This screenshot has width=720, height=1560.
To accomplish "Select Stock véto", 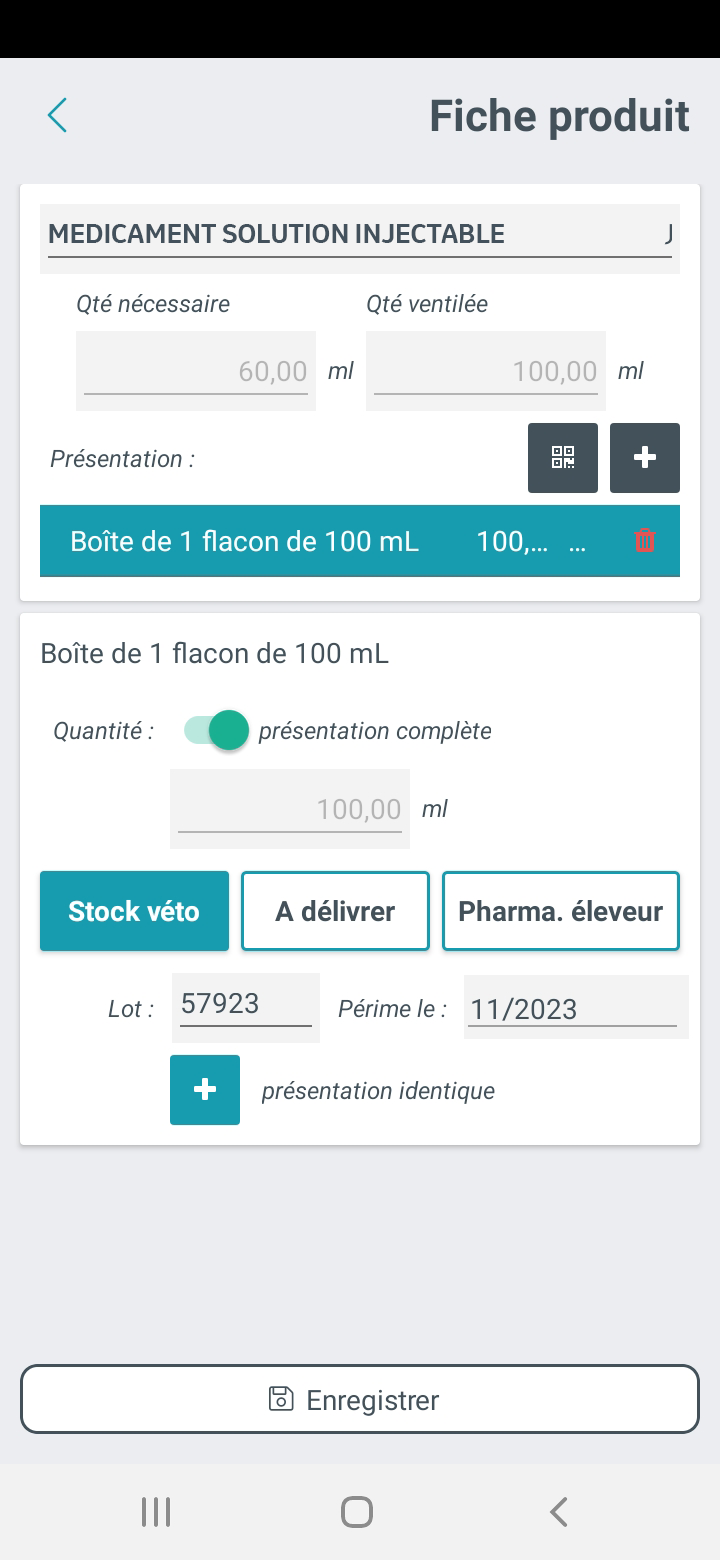I will tap(134, 911).
